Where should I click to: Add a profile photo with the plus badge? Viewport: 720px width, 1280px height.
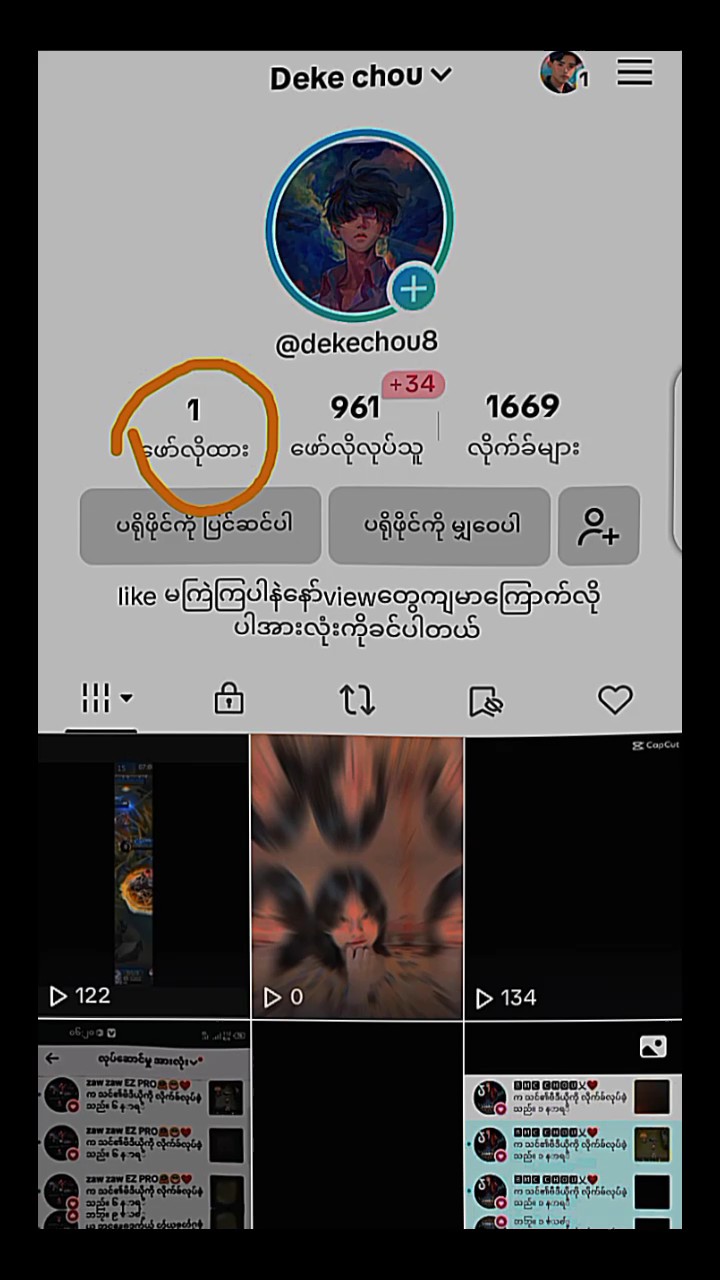click(x=412, y=289)
